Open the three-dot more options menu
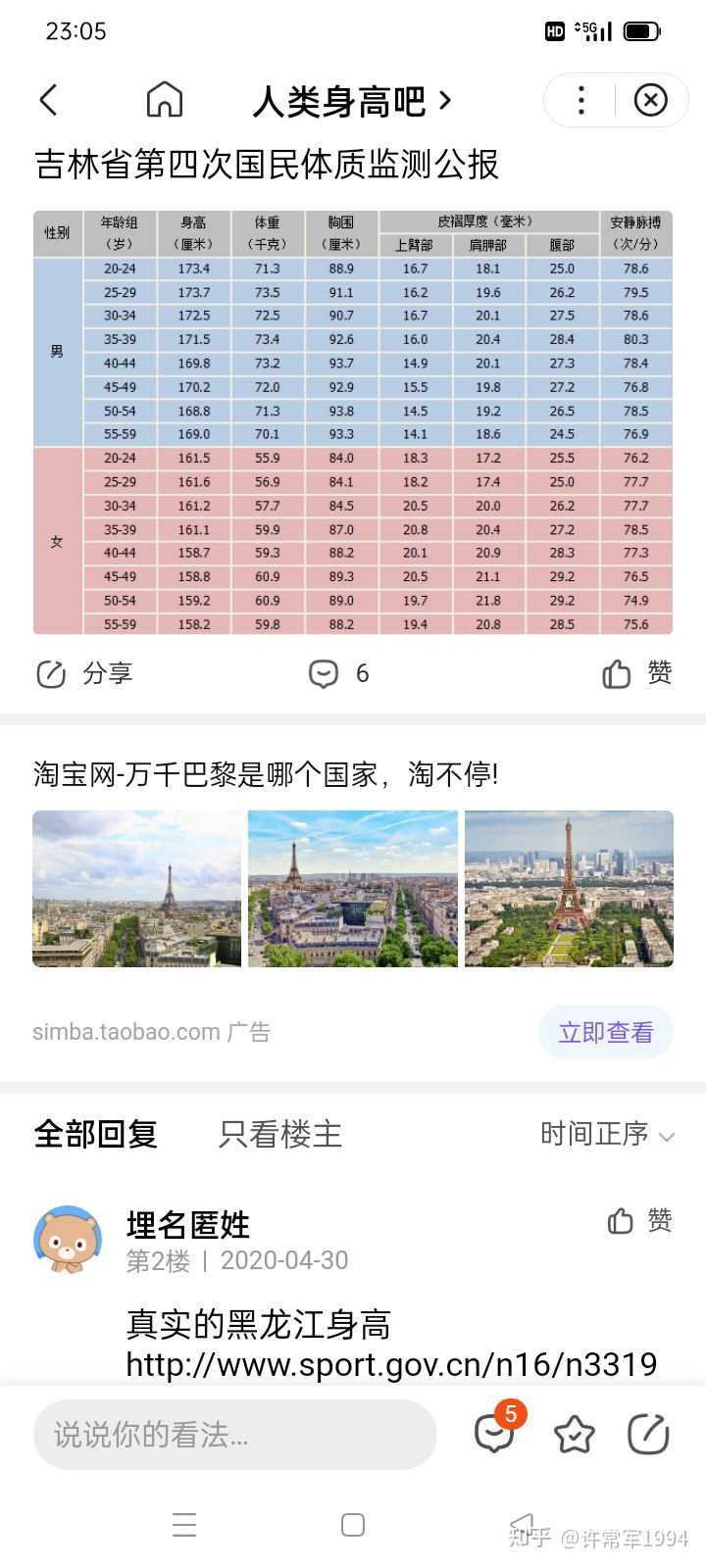Screen dimensions: 706x1568 pyautogui.click(x=581, y=100)
